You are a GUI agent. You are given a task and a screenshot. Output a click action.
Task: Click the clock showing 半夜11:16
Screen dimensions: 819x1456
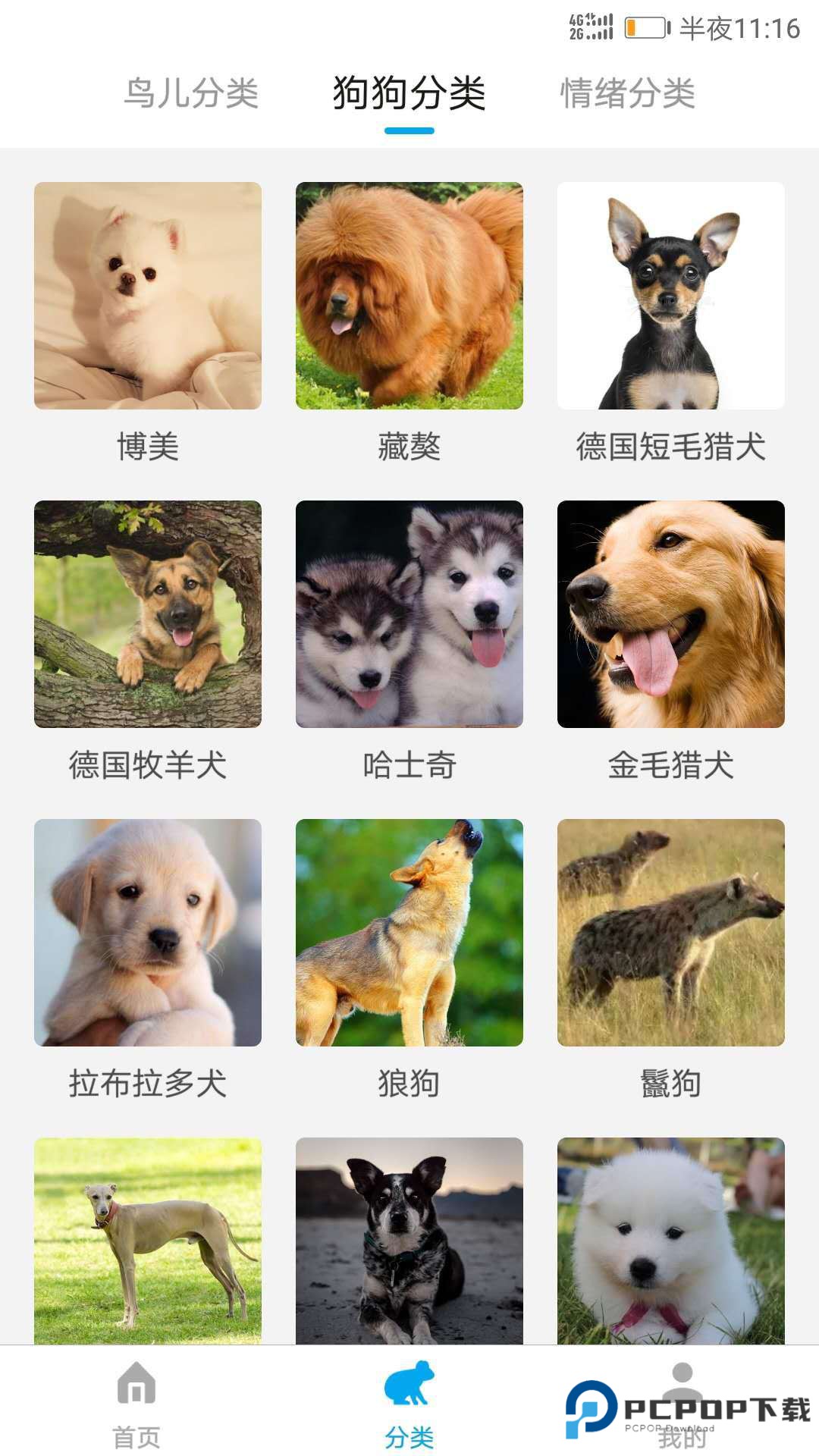pyautogui.click(x=739, y=24)
